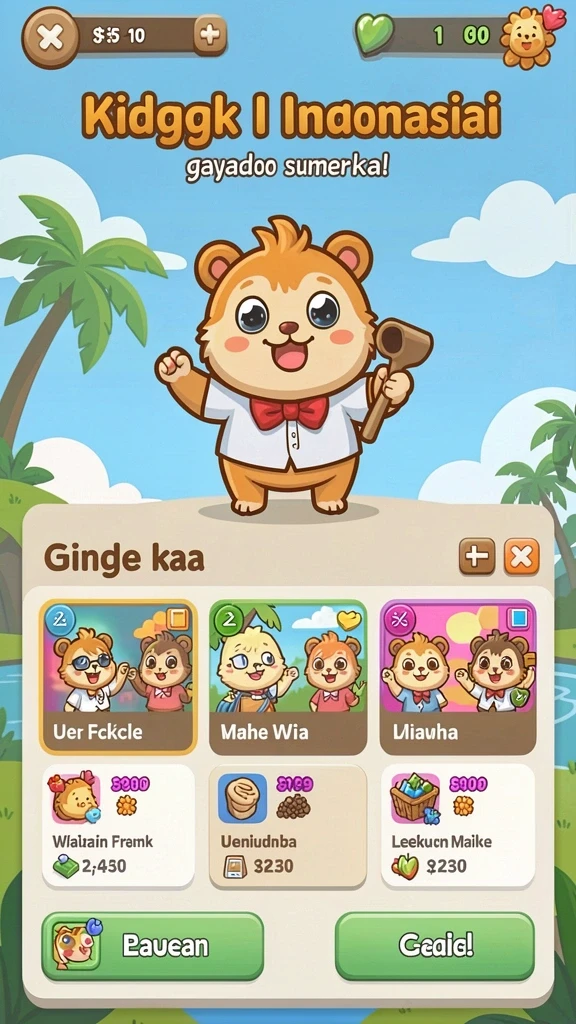This screenshot has width=576, height=1024.
Task: Open the Mahe Wia card
Action: 288,677
